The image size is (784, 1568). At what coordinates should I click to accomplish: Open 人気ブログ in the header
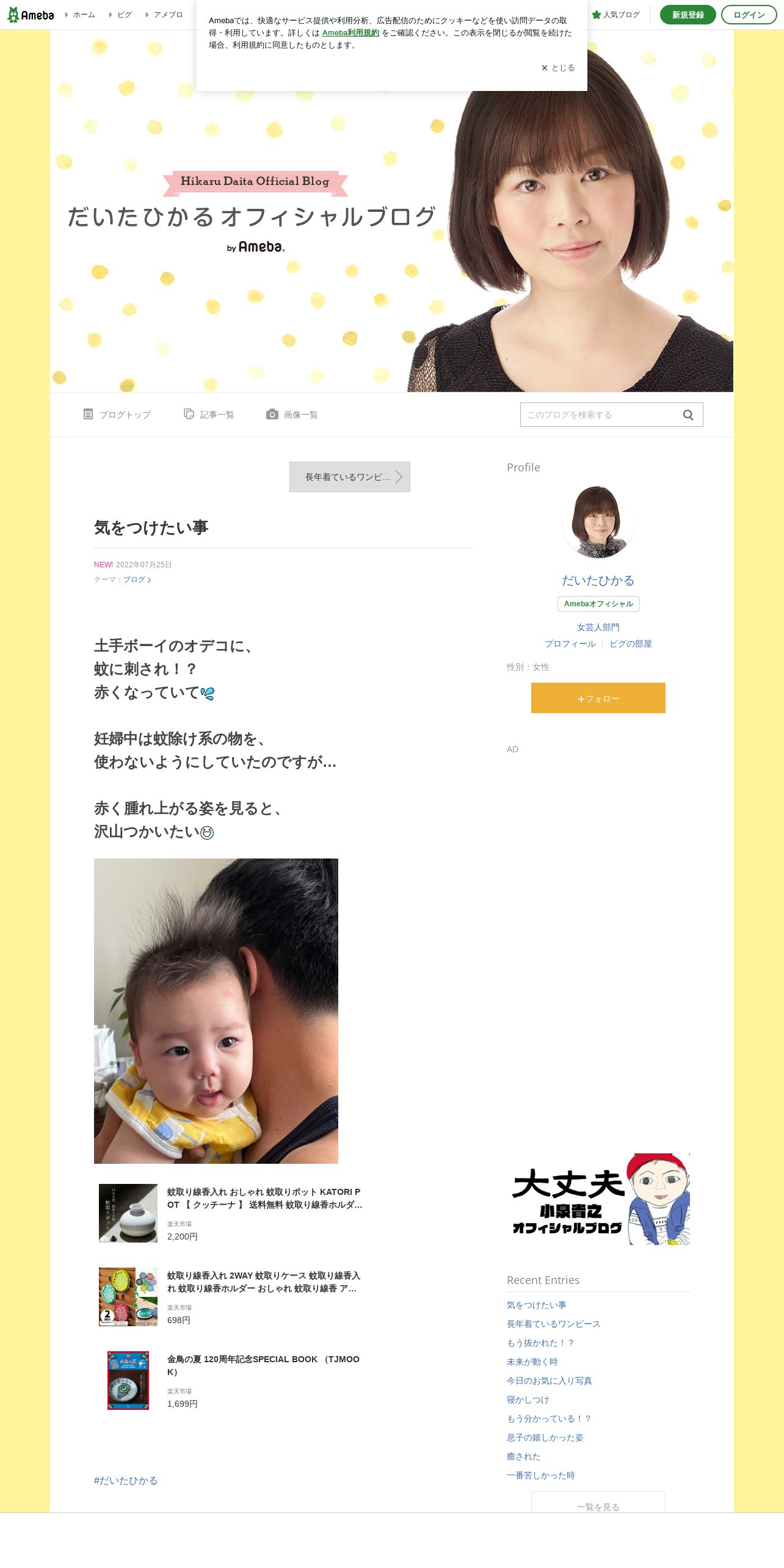point(616,15)
